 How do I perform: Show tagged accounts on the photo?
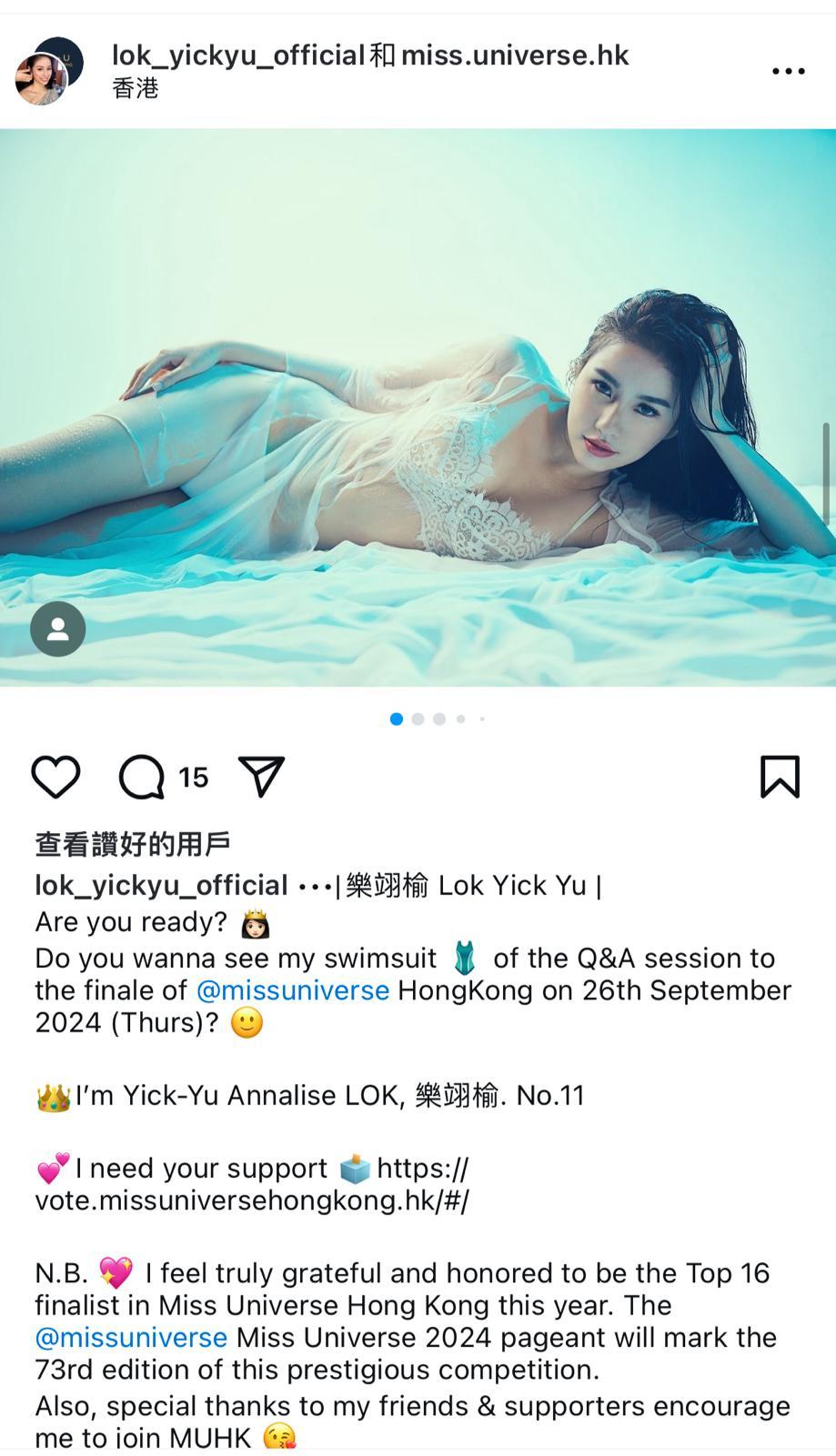click(x=58, y=629)
